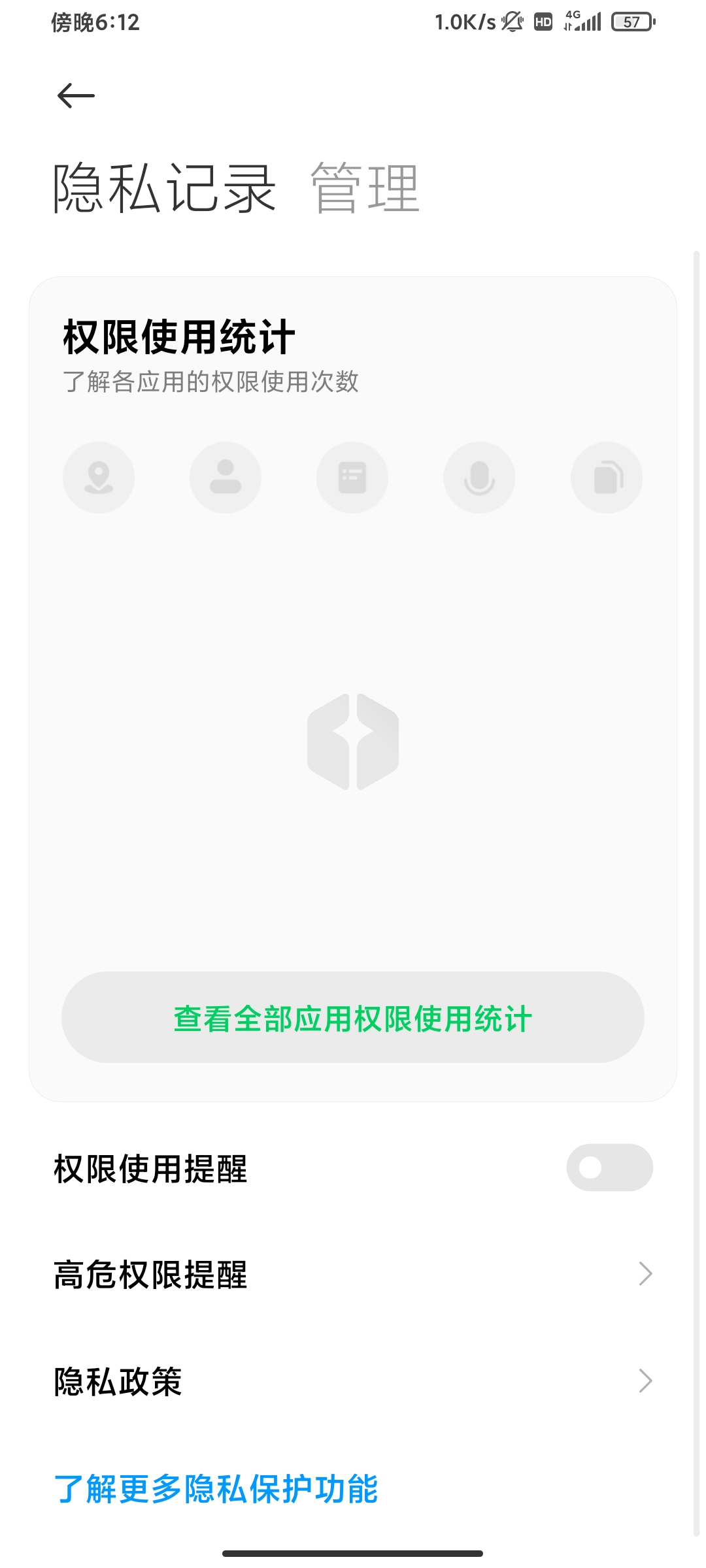Select the 隐私记录 tab
The image size is (706, 1568).
pos(164,189)
